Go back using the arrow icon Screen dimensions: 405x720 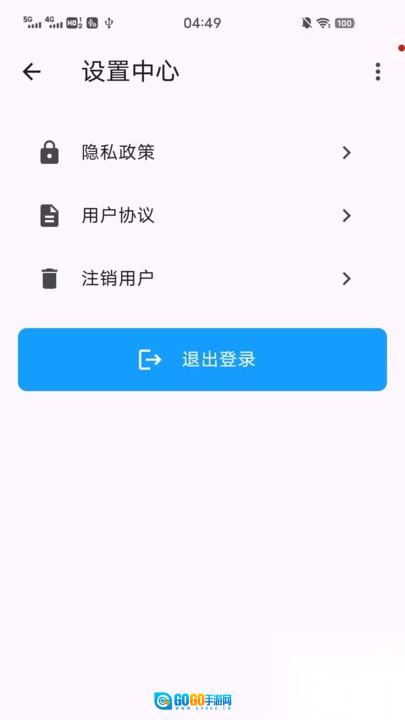[x=32, y=72]
